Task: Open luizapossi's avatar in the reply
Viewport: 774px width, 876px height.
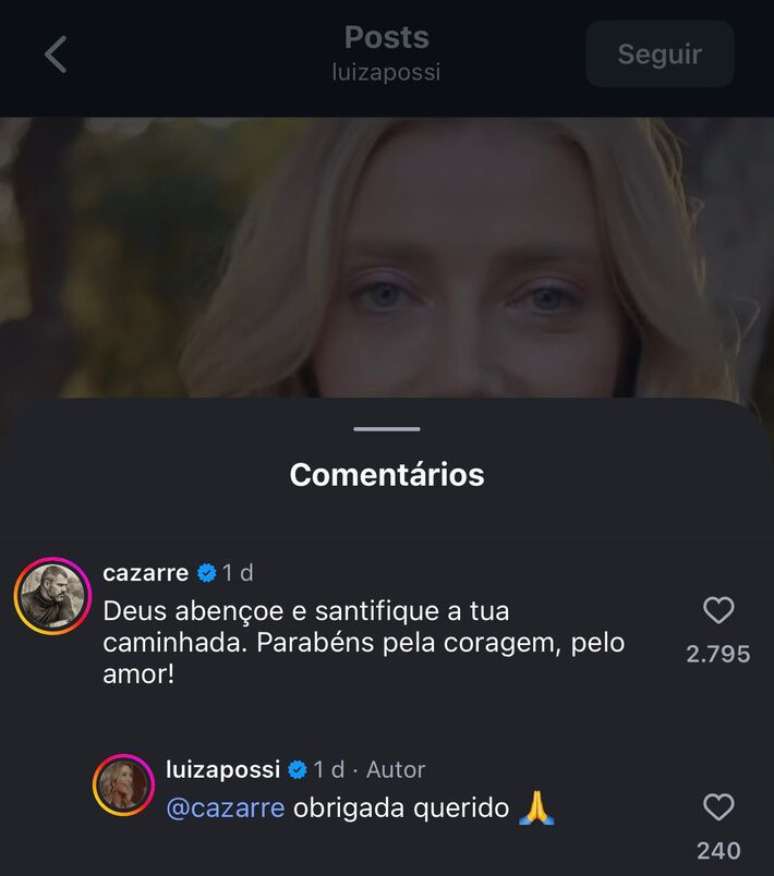Action: [x=124, y=785]
